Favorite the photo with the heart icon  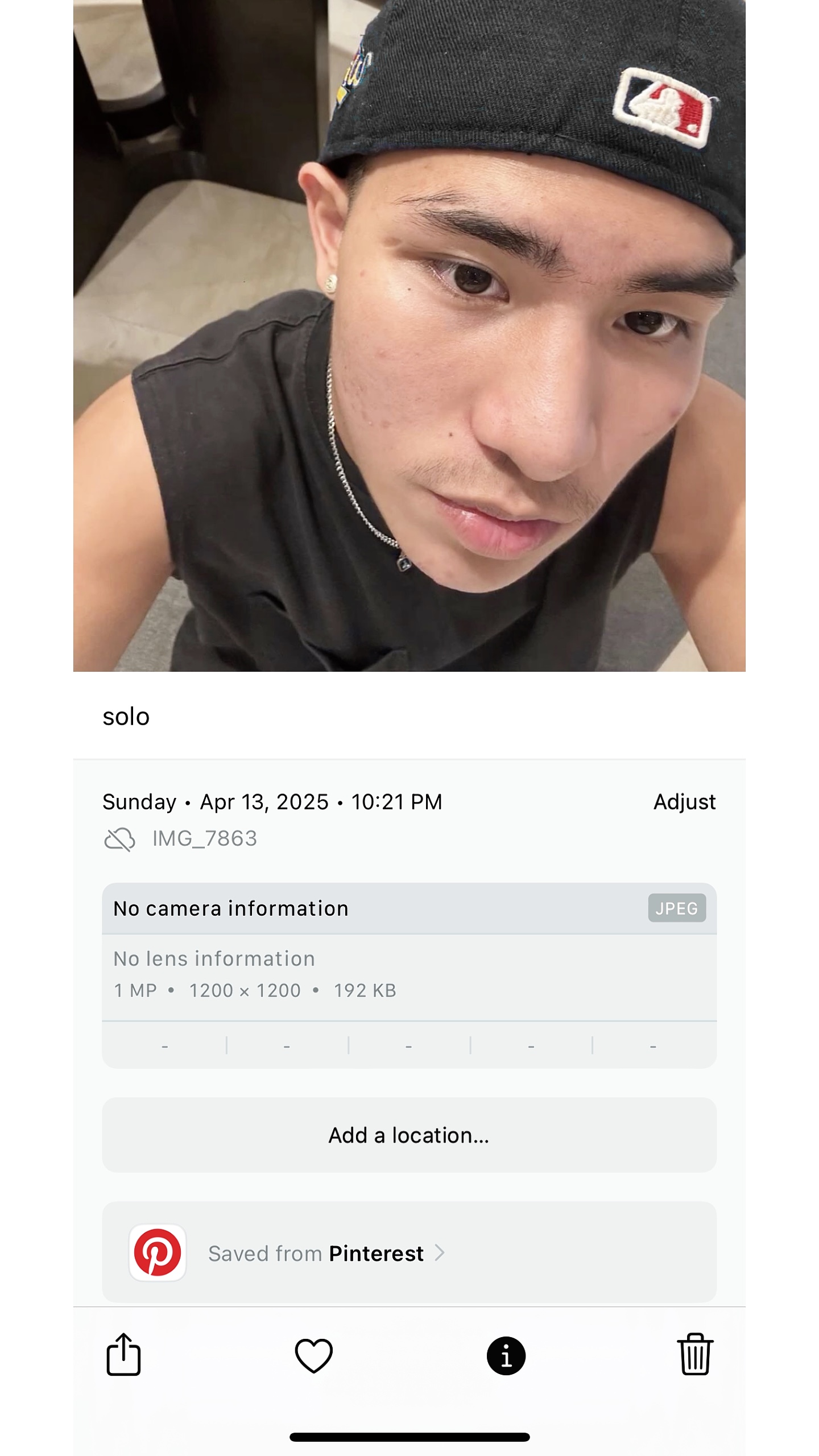pos(314,1355)
